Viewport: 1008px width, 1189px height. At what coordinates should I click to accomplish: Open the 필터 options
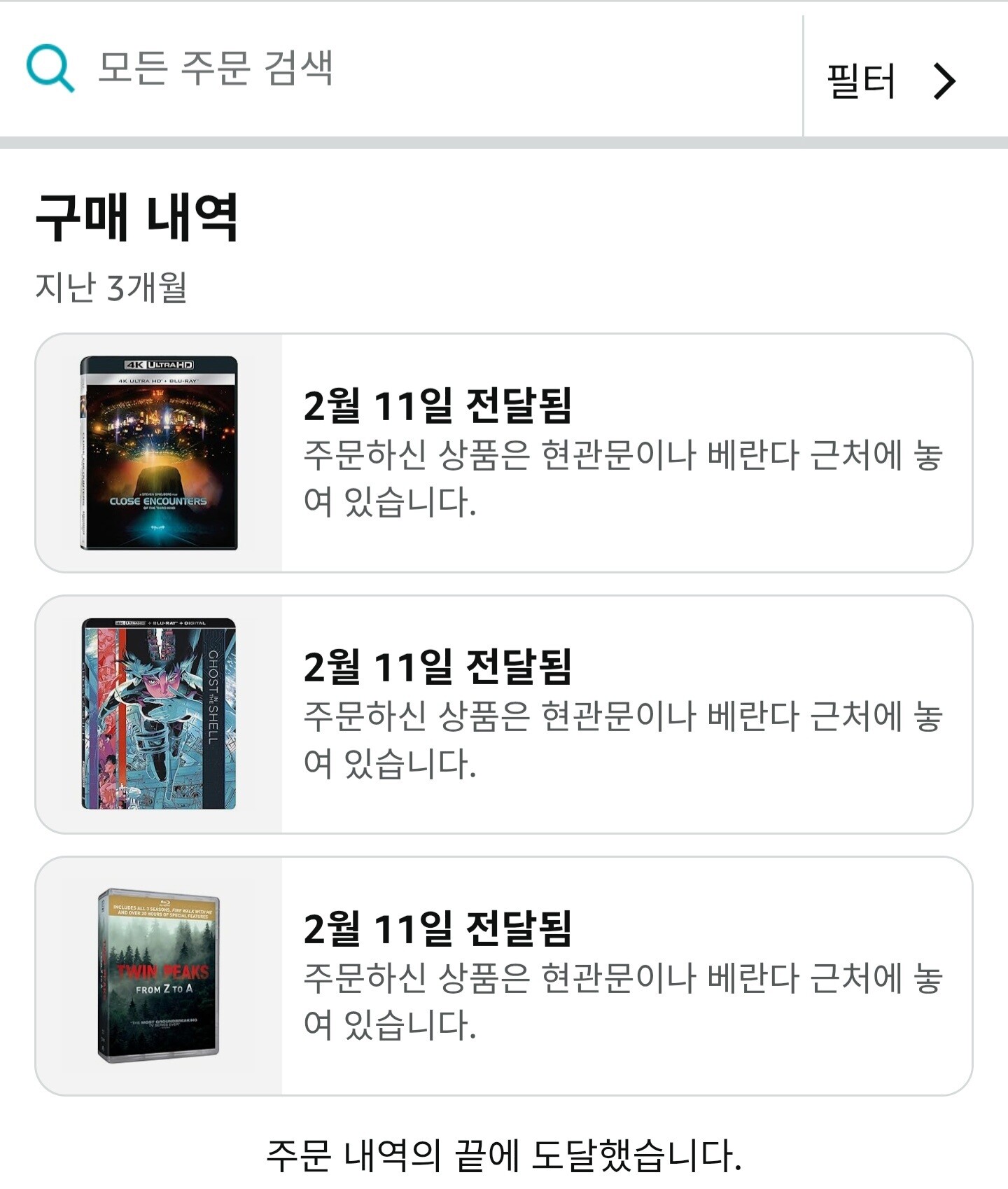(890, 81)
